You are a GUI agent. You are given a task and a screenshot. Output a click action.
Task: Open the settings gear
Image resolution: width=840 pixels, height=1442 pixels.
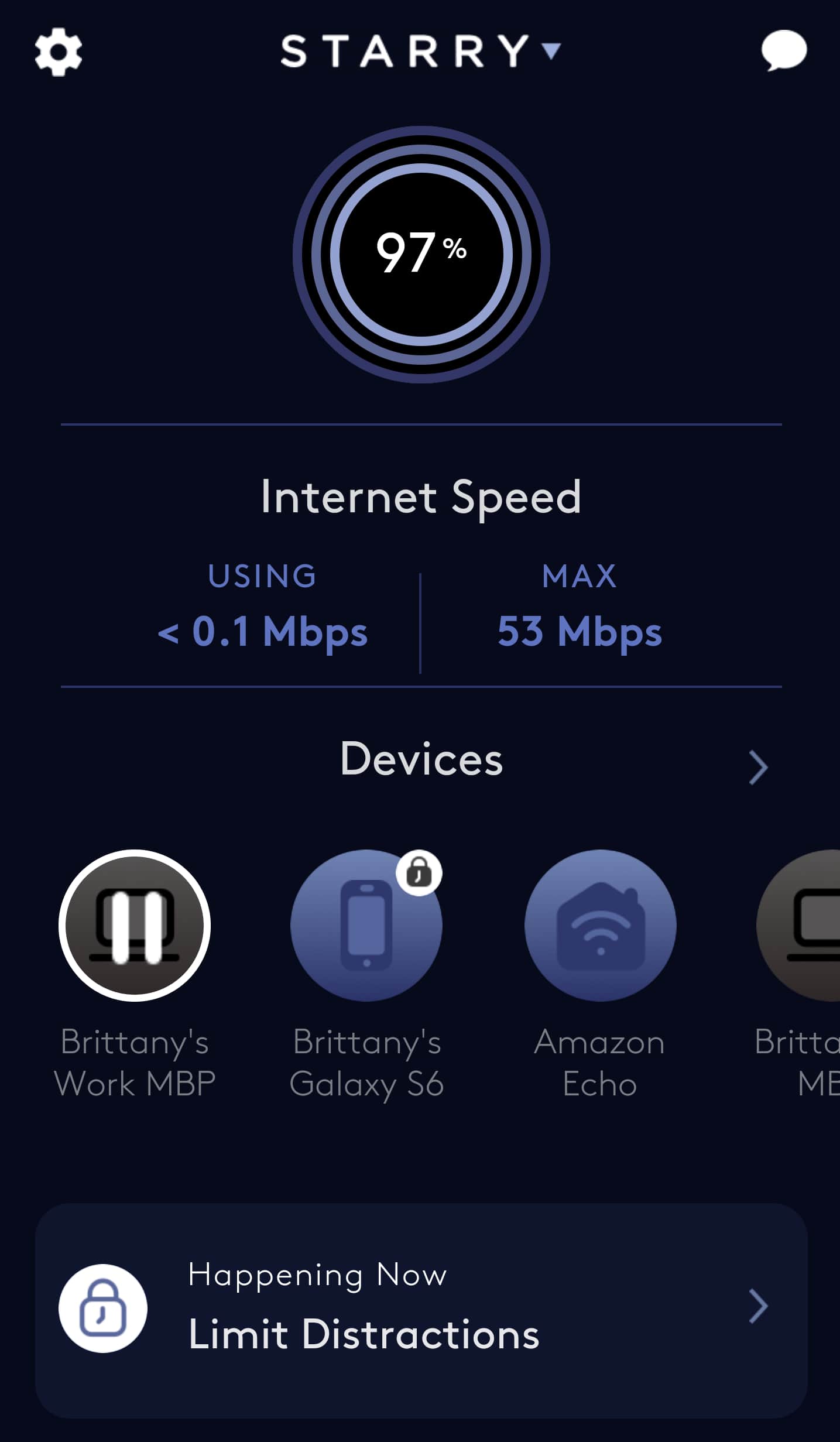click(58, 52)
